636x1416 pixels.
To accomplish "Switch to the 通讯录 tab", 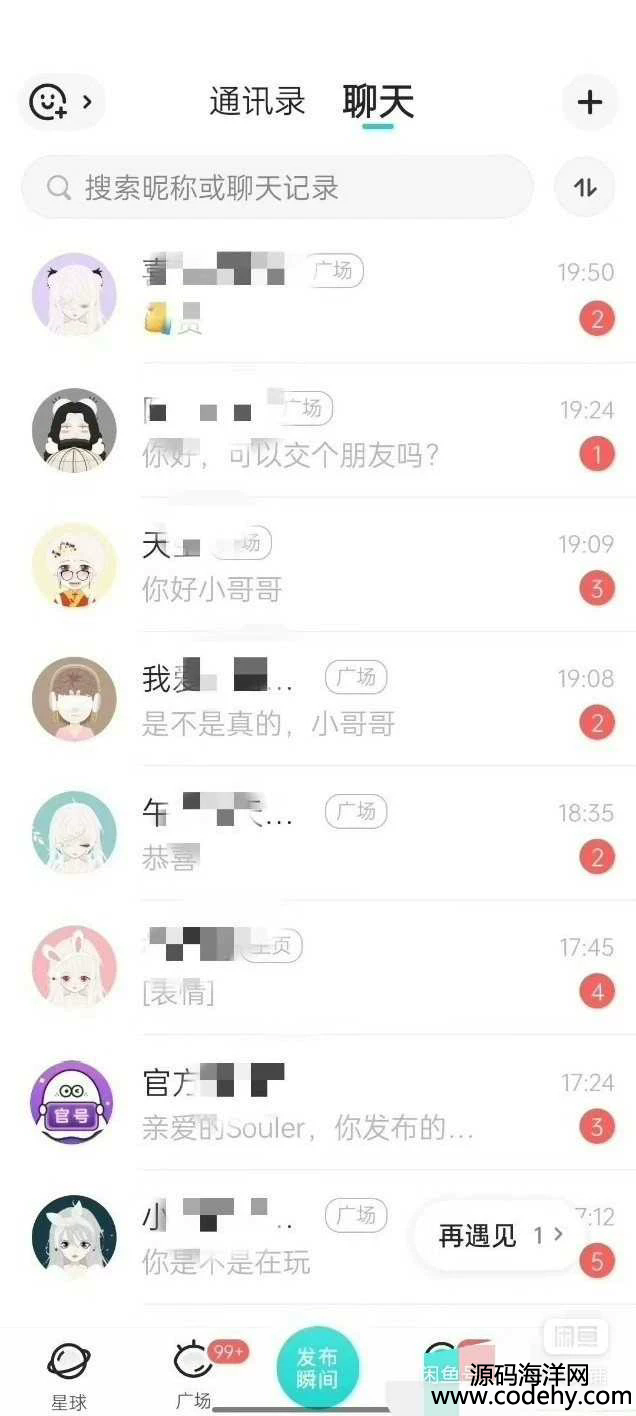I will click(x=257, y=102).
